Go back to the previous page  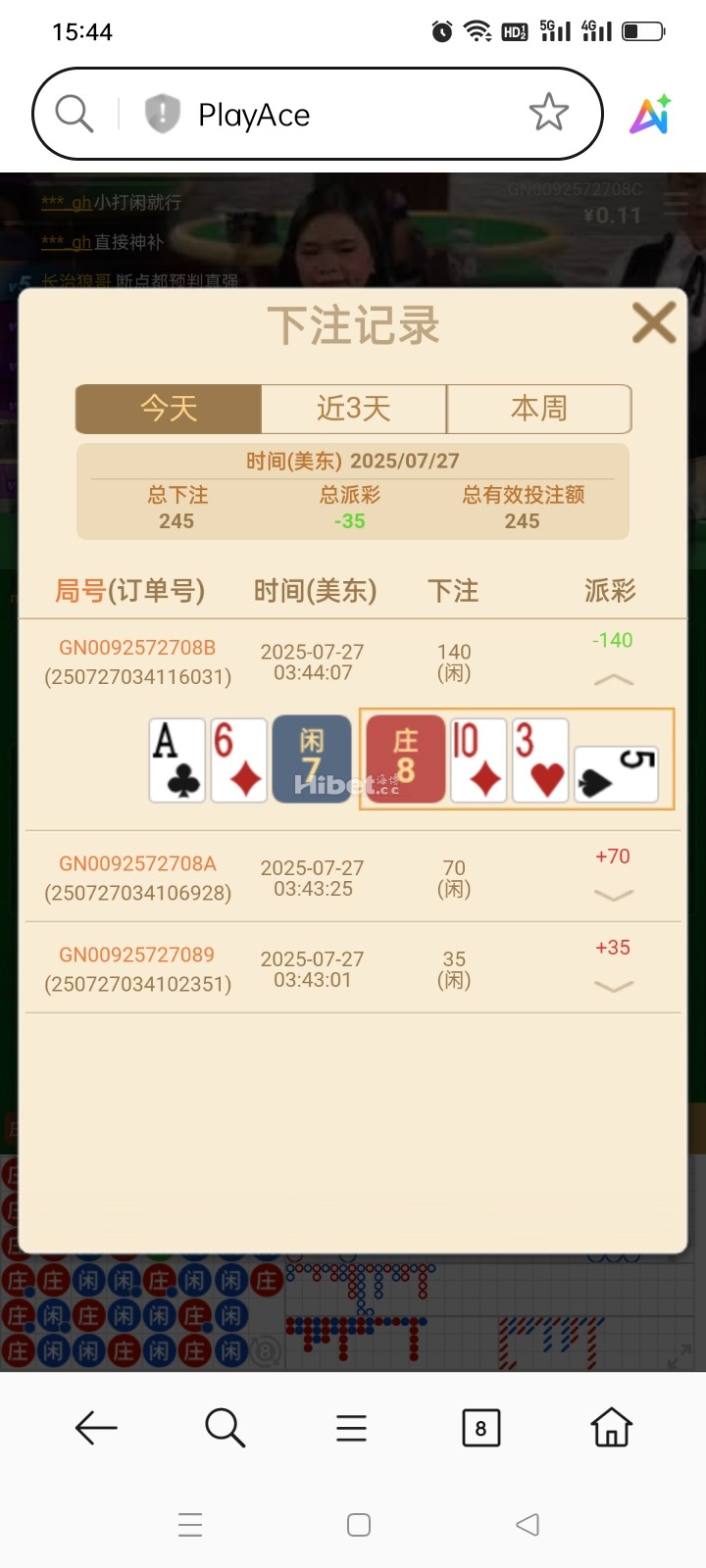tap(96, 1428)
